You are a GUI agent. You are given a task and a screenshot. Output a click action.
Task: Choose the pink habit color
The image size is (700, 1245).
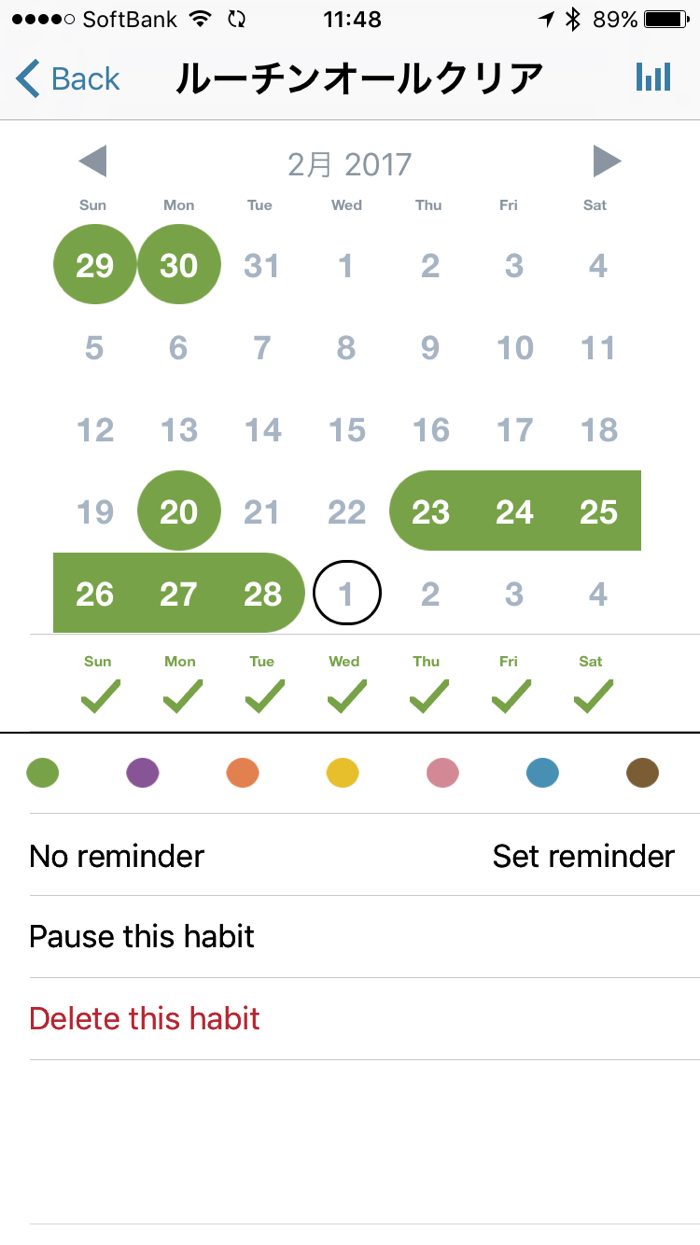443,773
